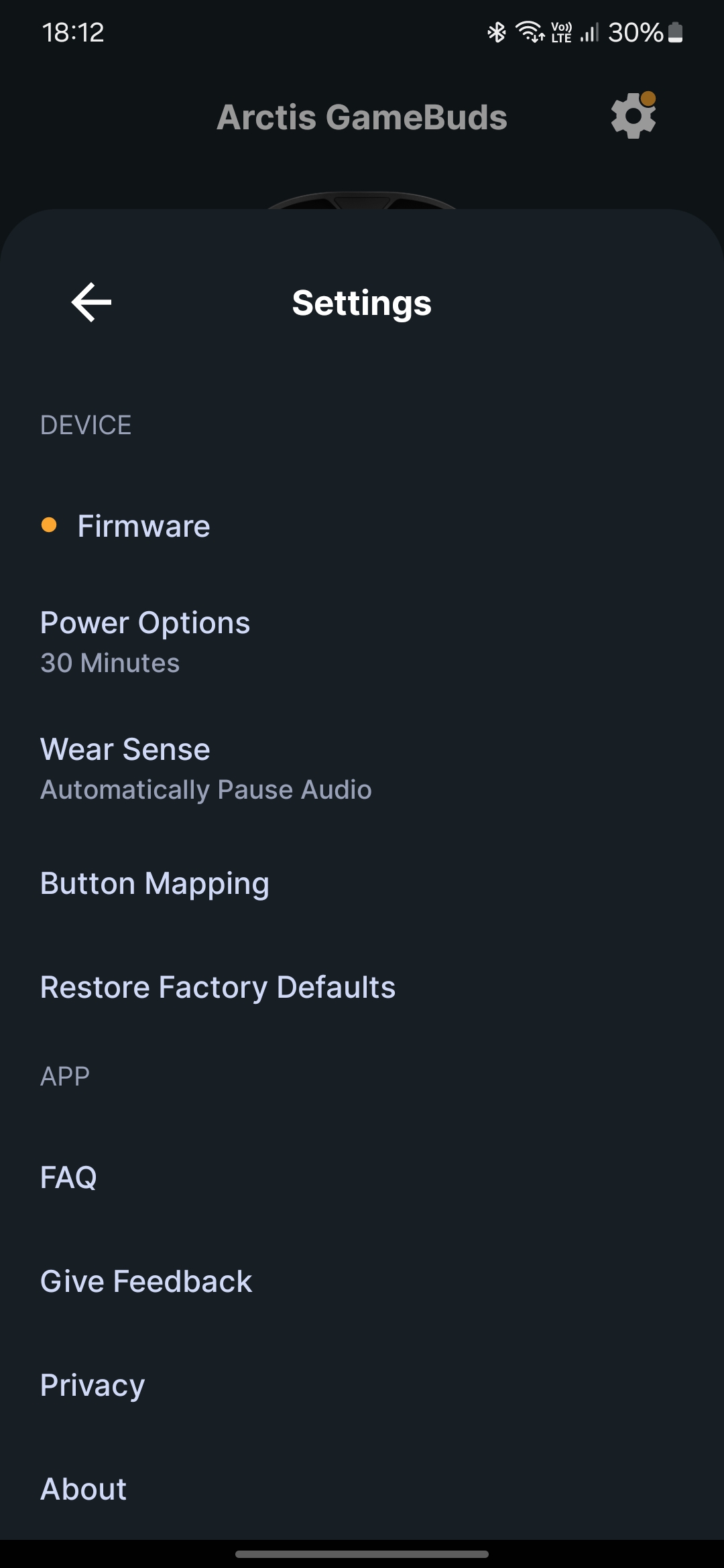Open Give Feedback
This screenshot has width=724, height=1568.
tap(362, 1281)
